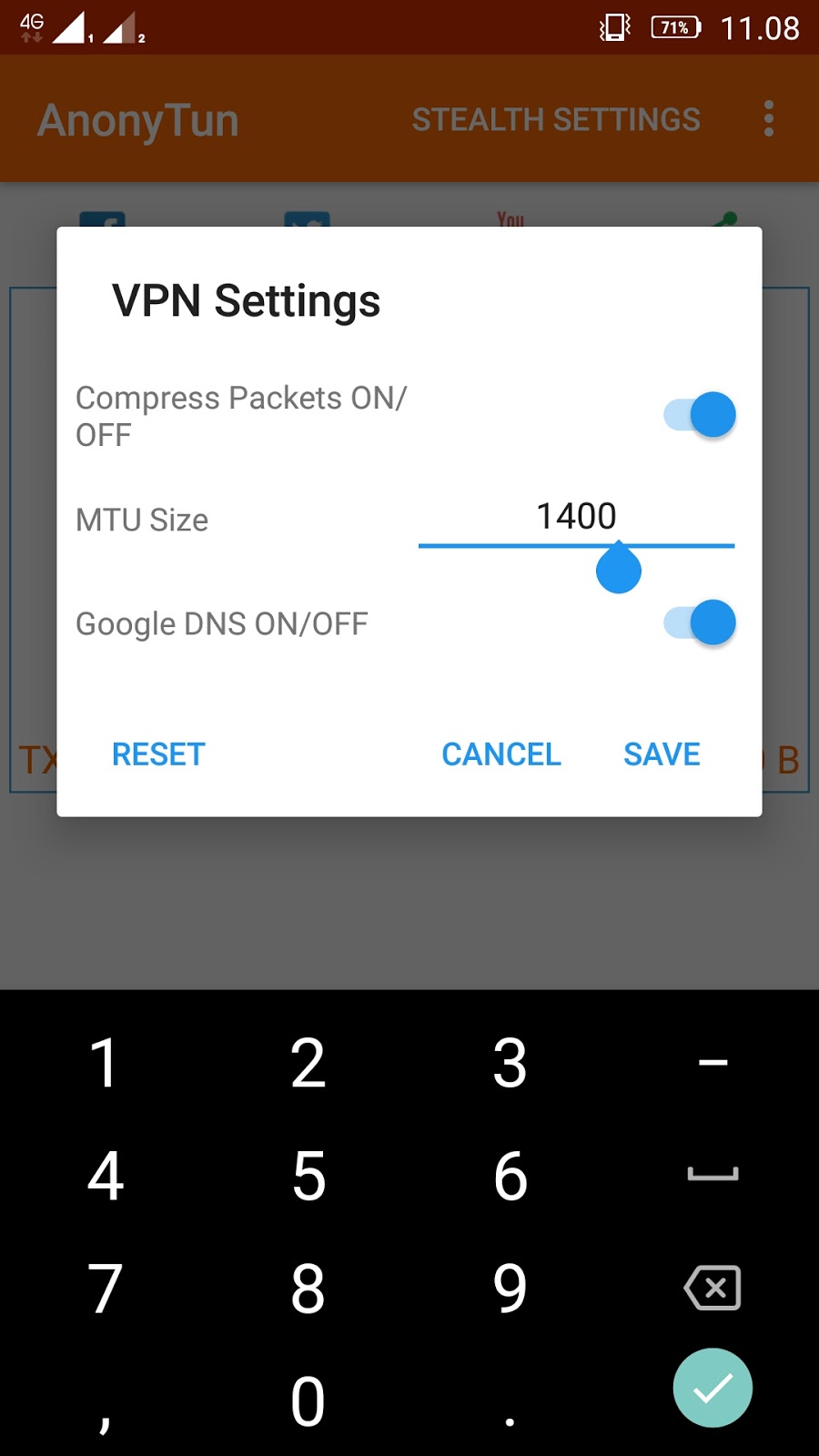Disable the Google DNS switch
Viewport: 819px width, 1456px height.
click(x=701, y=623)
